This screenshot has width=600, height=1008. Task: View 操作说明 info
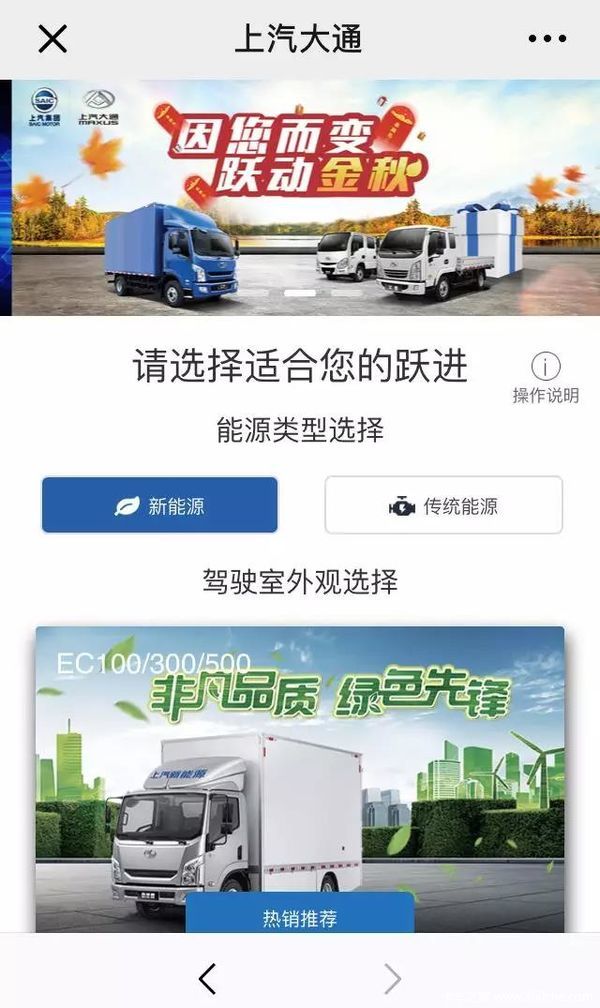pyautogui.click(x=545, y=377)
